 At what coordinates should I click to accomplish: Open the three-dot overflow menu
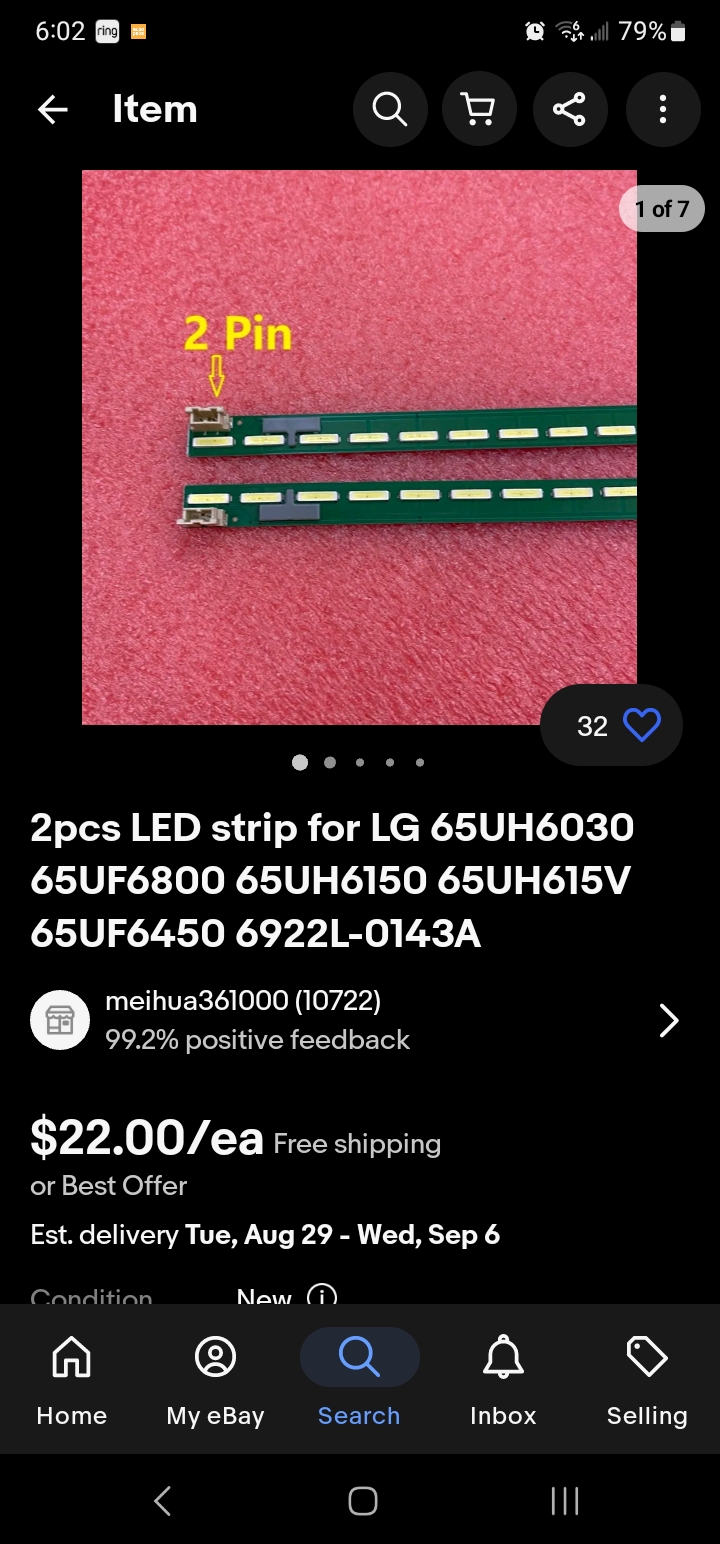tap(662, 109)
